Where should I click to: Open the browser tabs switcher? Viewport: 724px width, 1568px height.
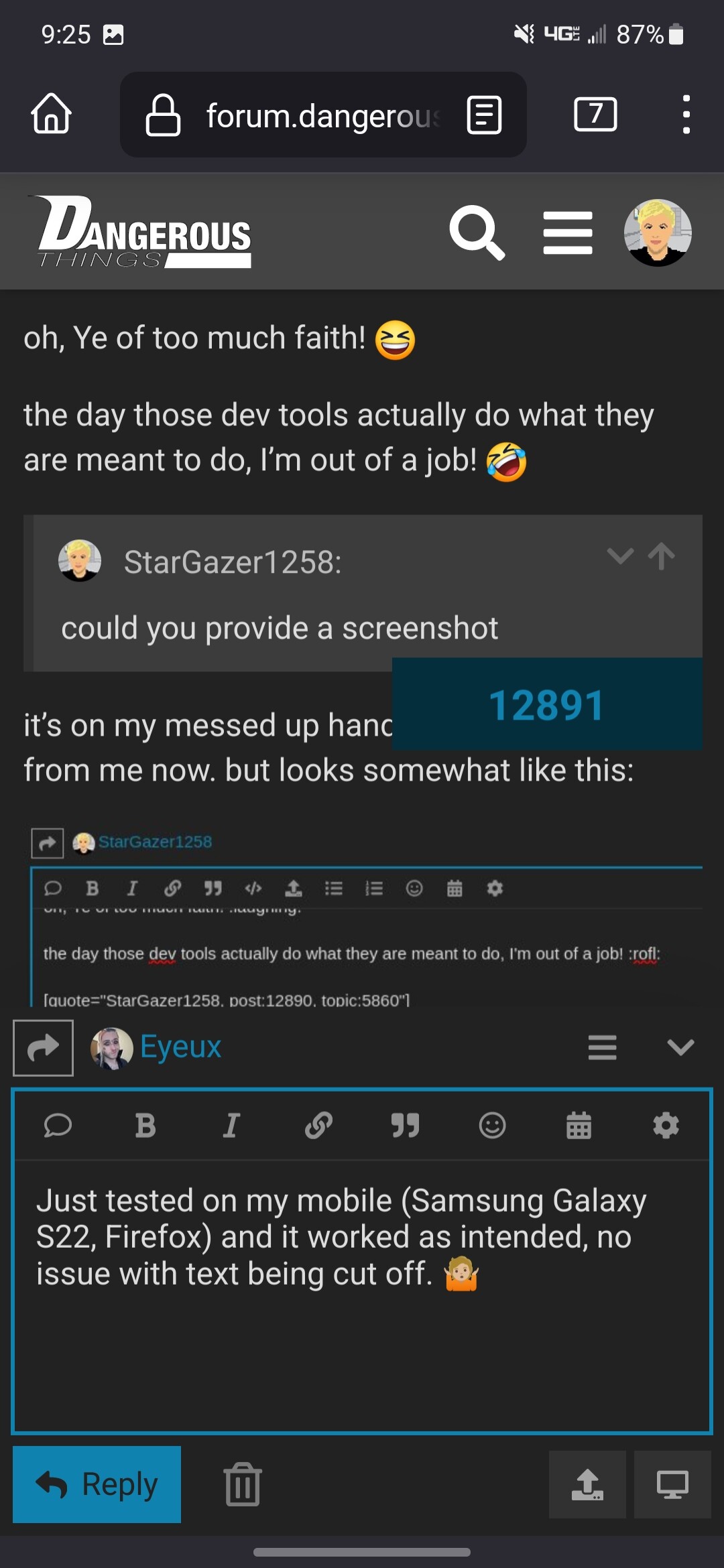pyautogui.click(x=595, y=114)
